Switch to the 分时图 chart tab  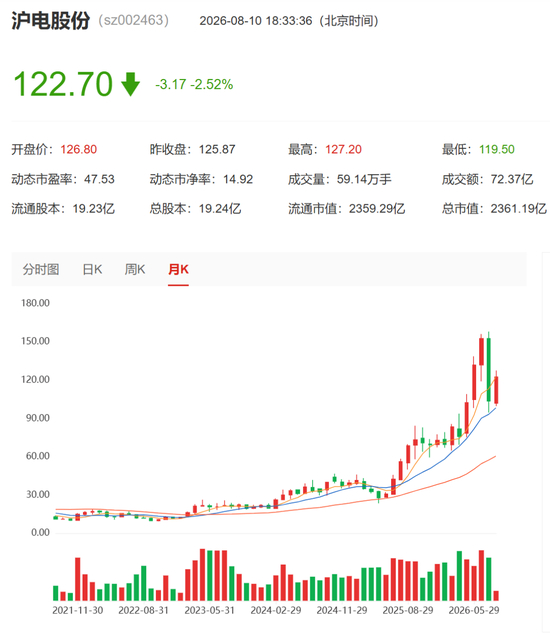coord(41,269)
